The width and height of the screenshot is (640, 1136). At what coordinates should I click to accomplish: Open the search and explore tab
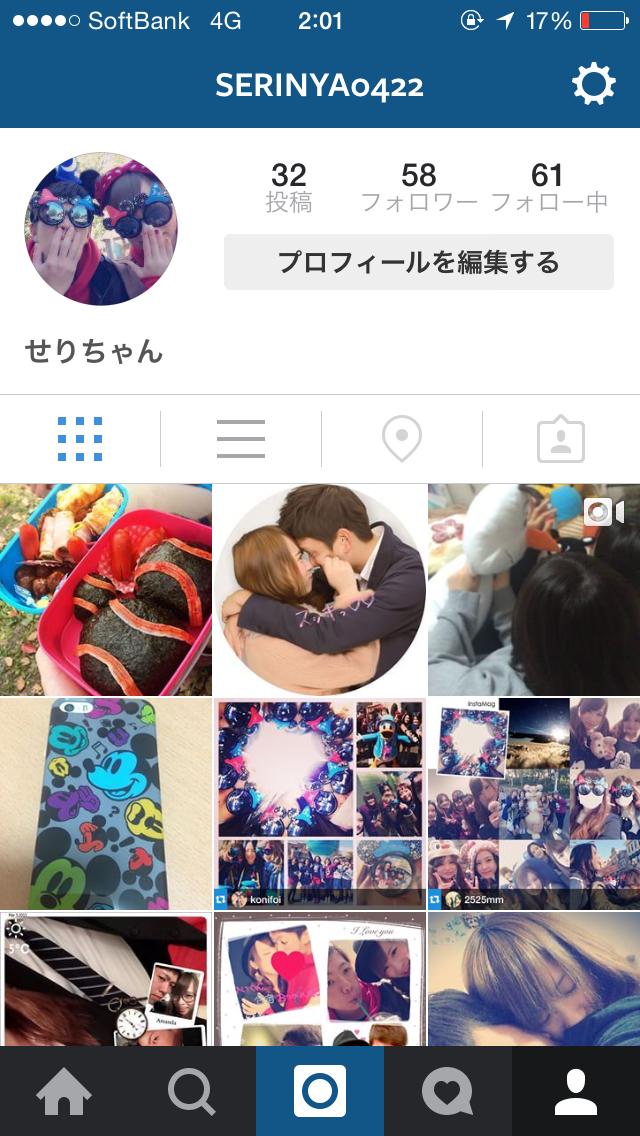coord(191,1091)
